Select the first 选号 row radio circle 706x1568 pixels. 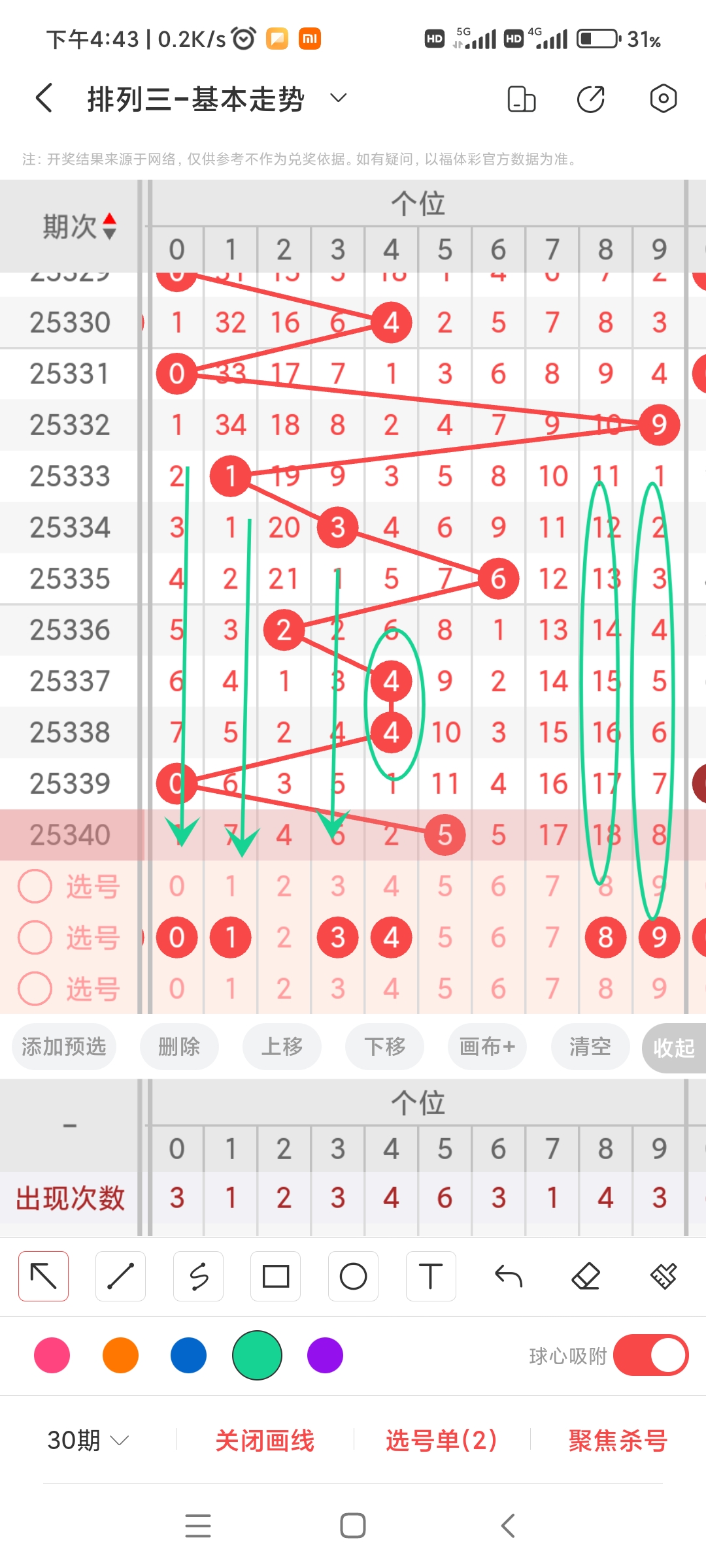click(x=35, y=886)
